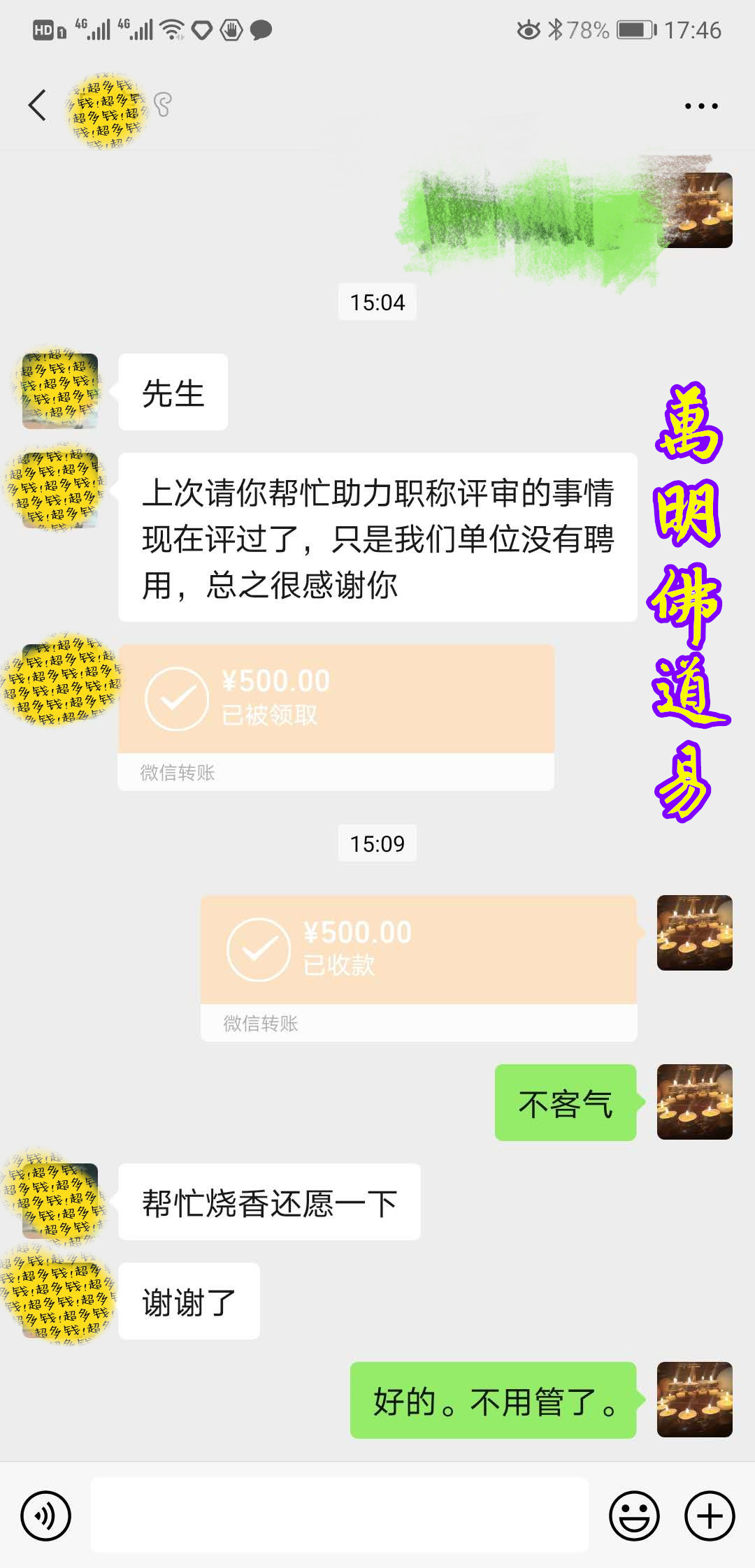Viewport: 755px width, 1568px height.
Task: Open the emoji sticker panel
Action: pyautogui.click(x=634, y=1516)
